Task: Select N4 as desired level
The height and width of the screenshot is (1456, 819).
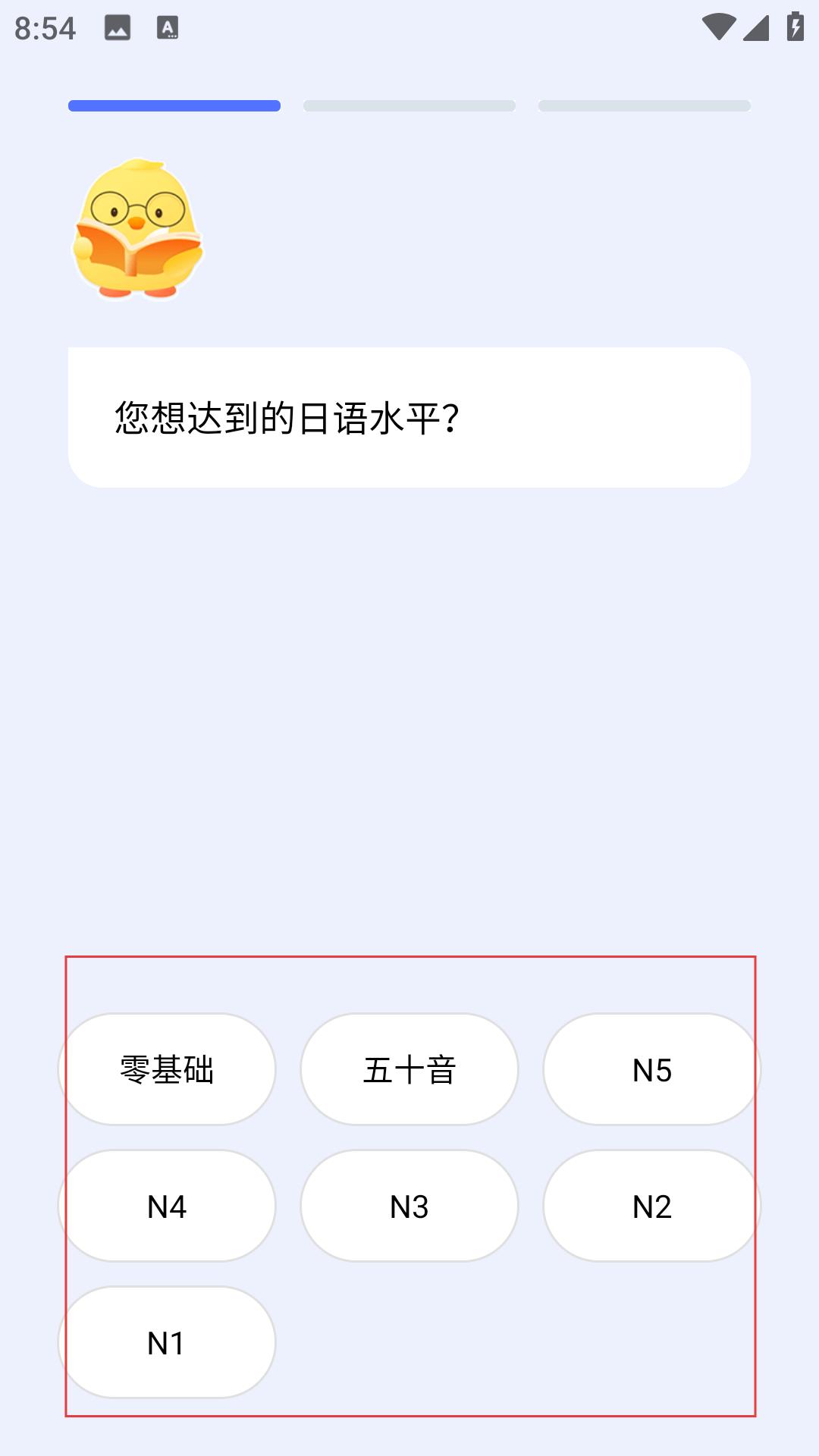Action: coord(167,1206)
